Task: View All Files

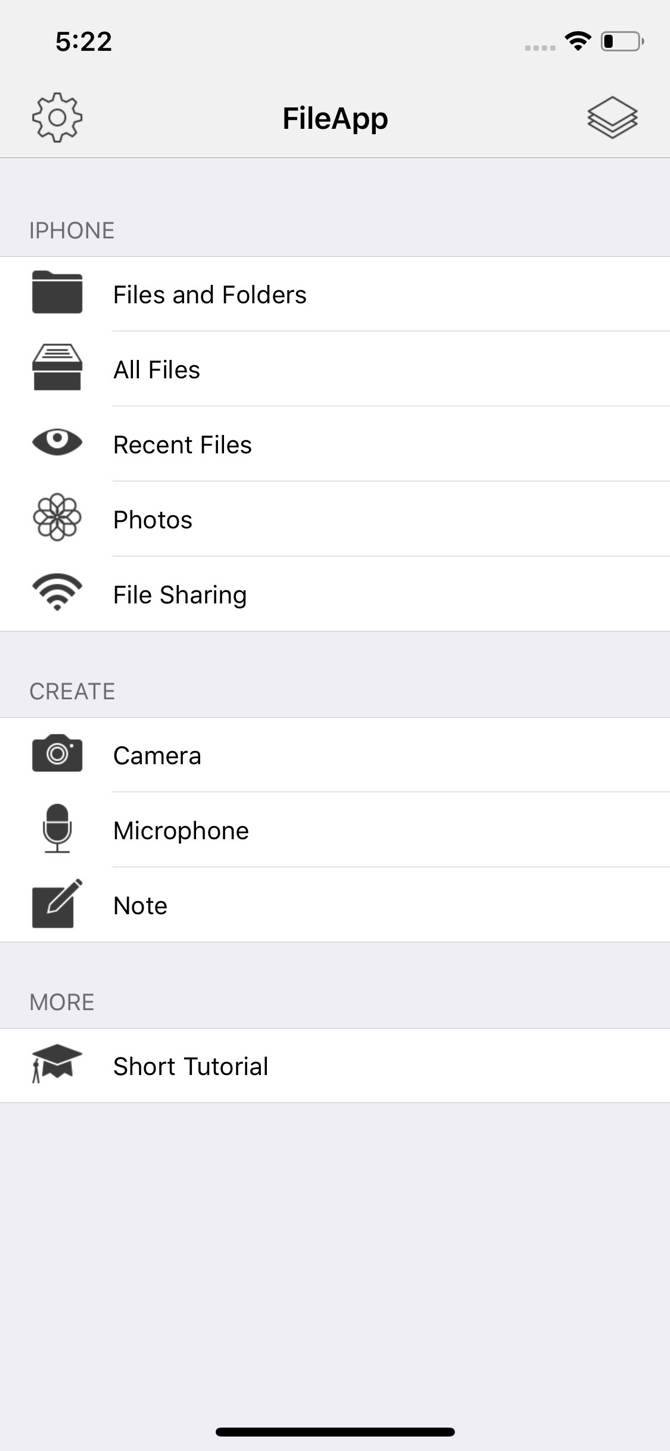Action: [x=157, y=369]
